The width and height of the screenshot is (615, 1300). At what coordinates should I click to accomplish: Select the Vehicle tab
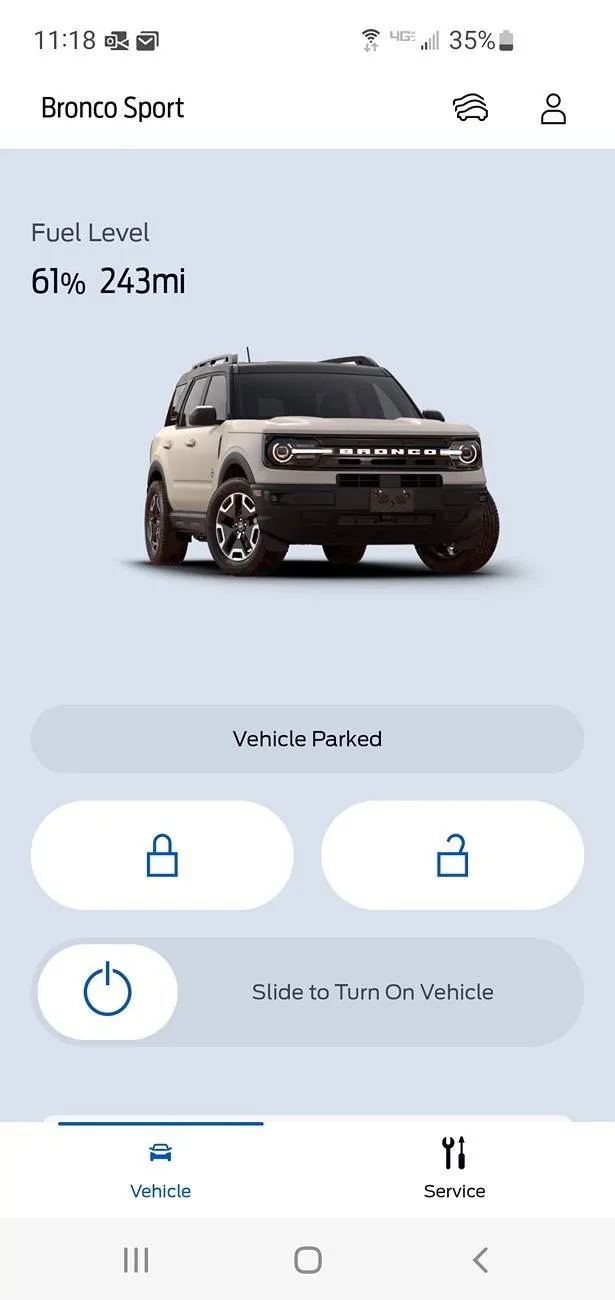(x=160, y=1168)
